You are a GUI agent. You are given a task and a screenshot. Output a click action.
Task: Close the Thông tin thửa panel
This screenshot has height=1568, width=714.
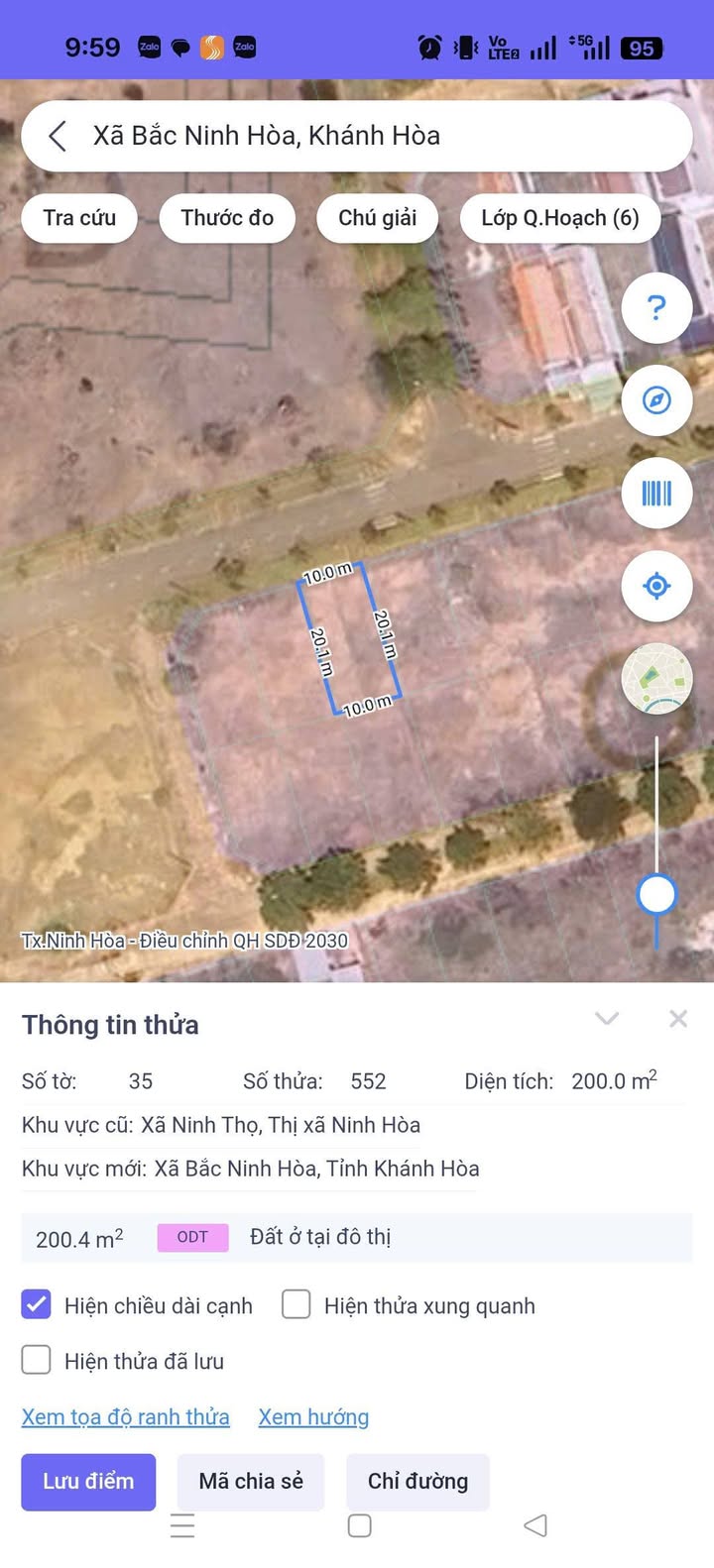678,1019
